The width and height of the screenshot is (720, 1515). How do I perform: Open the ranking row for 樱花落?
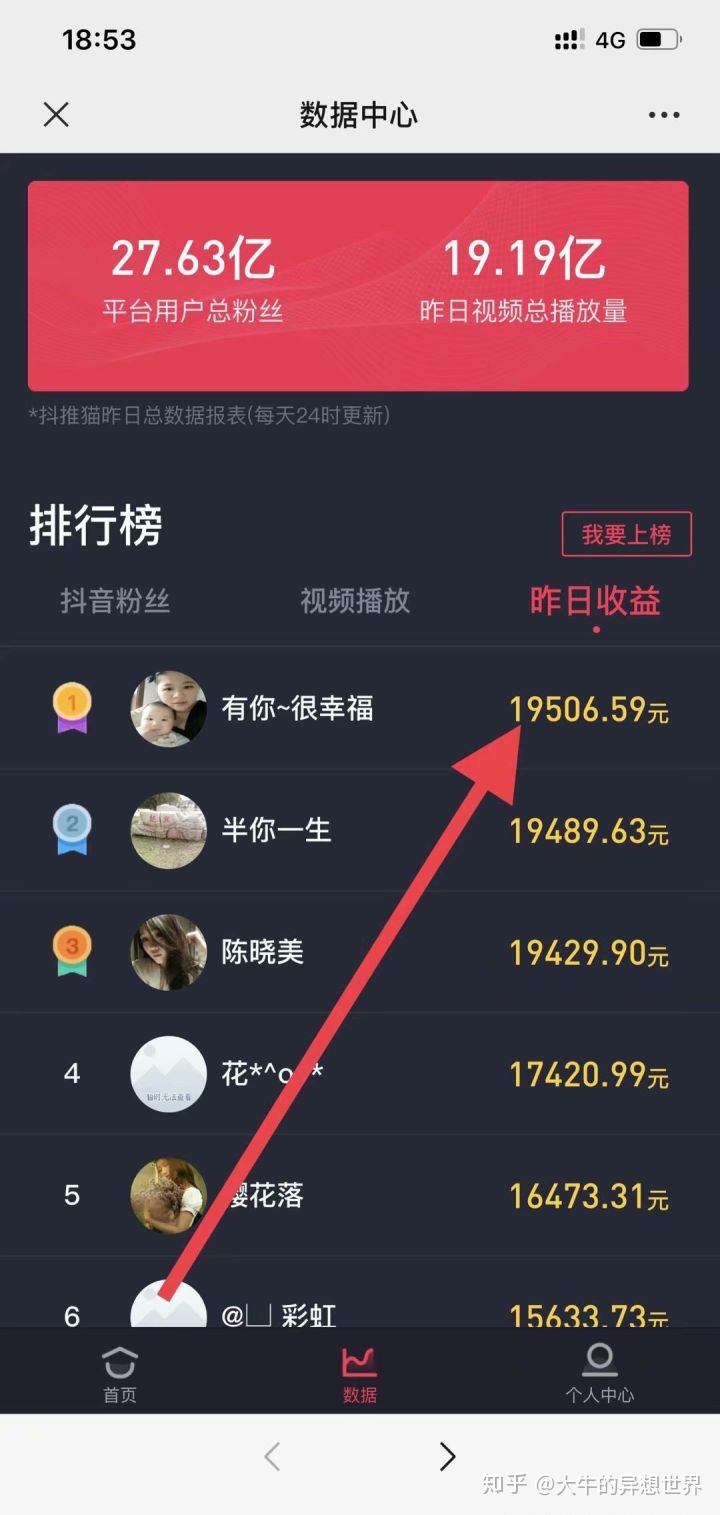pyautogui.click(x=360, y=1196)
